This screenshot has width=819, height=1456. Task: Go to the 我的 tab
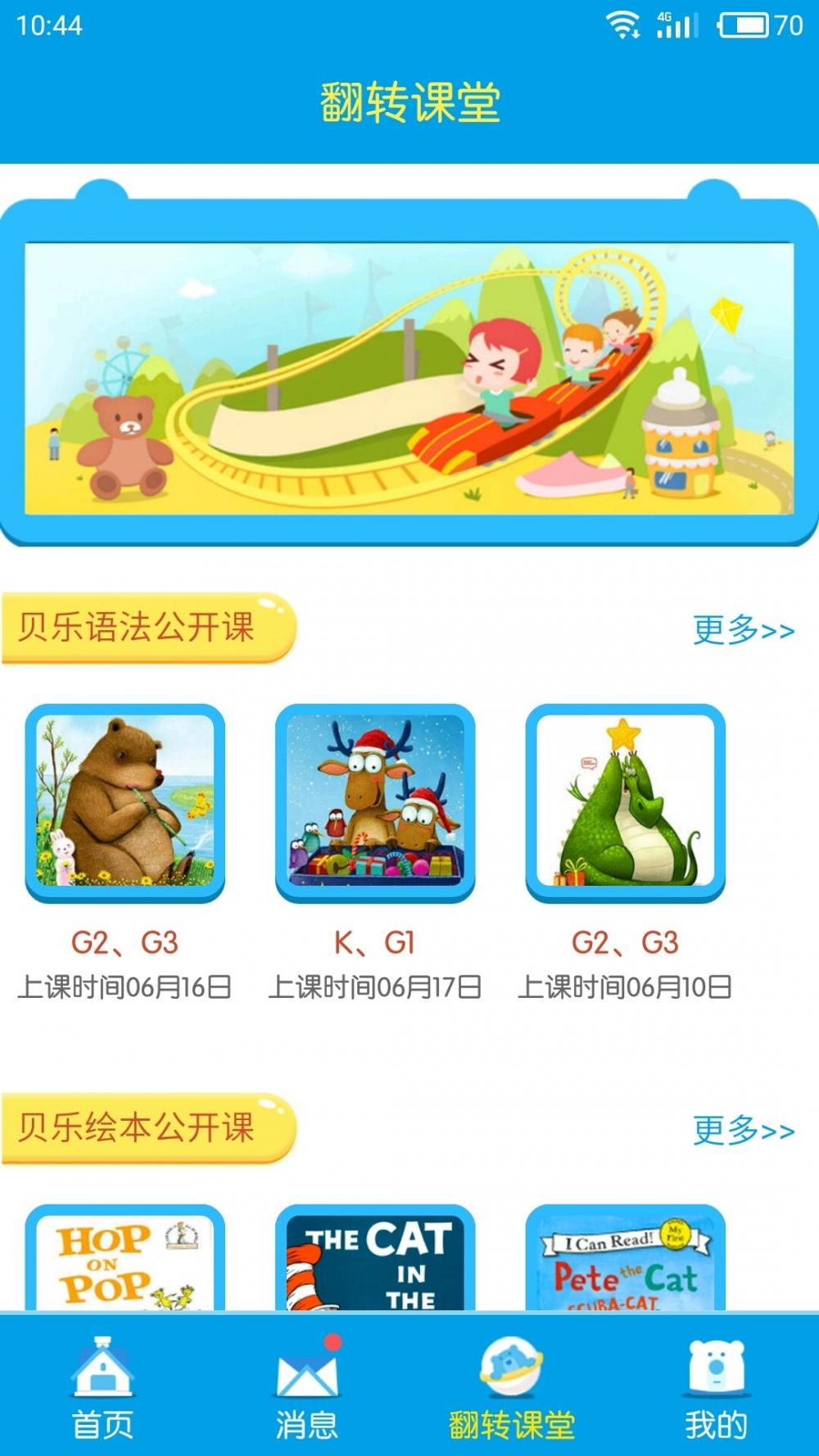[x=717, y=1386]
